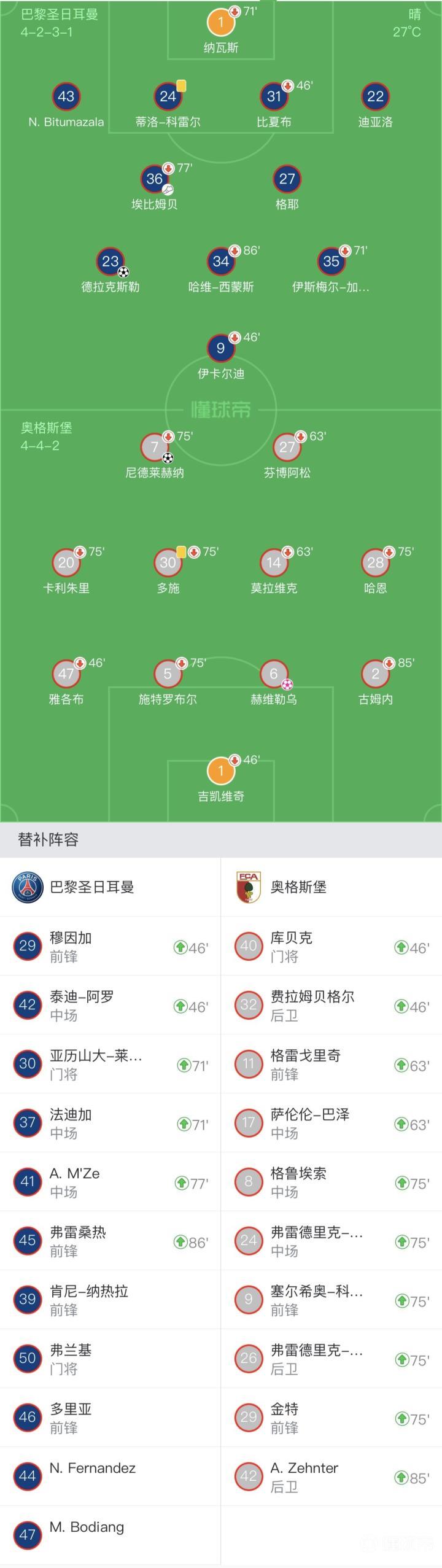Open substitute goalkeeper 库贝克 row
The image size is (442, 1568).
pos(331,947)
